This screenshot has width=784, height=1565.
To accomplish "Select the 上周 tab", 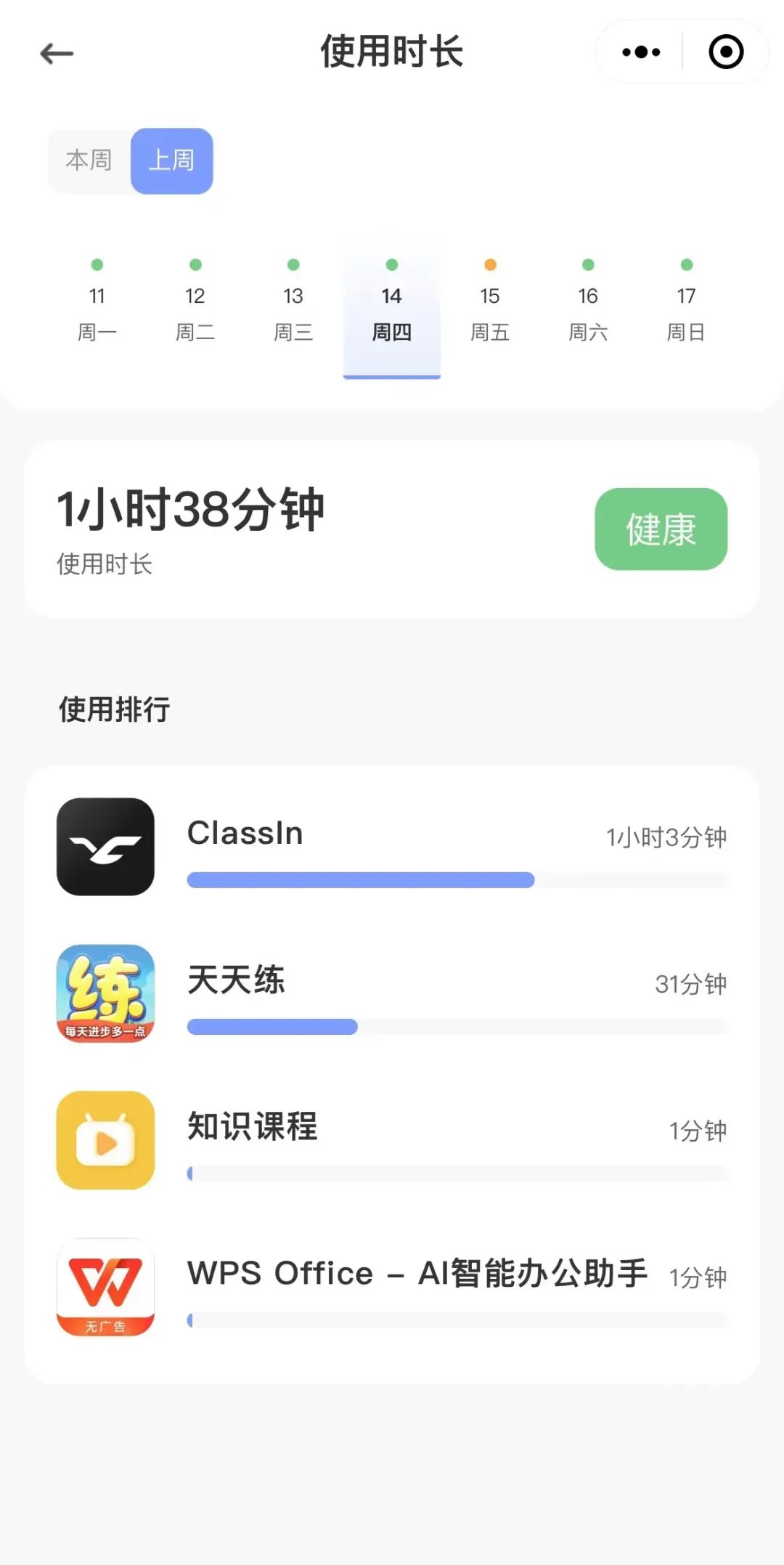I will coord(171,160).
